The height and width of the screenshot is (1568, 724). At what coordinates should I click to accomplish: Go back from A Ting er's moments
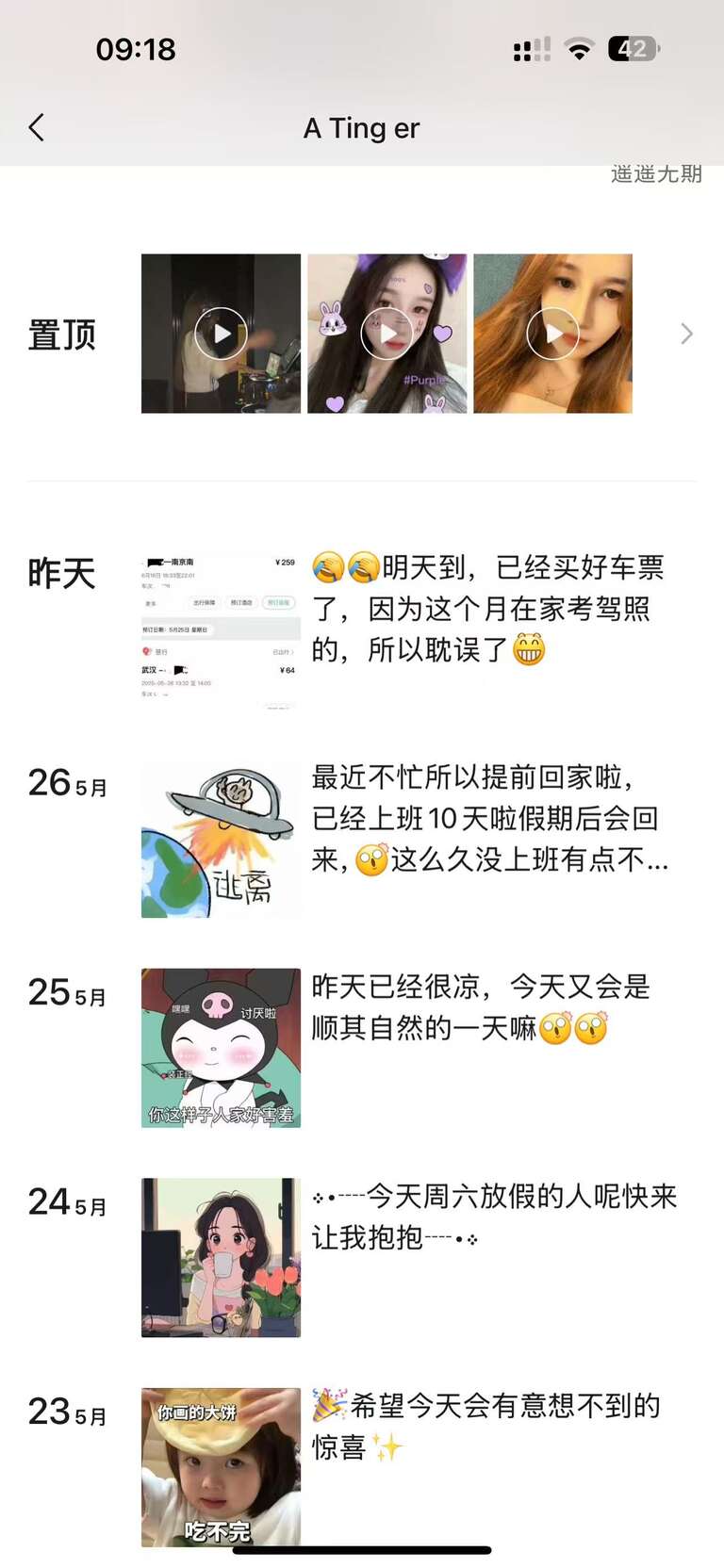tap(37, 127)
